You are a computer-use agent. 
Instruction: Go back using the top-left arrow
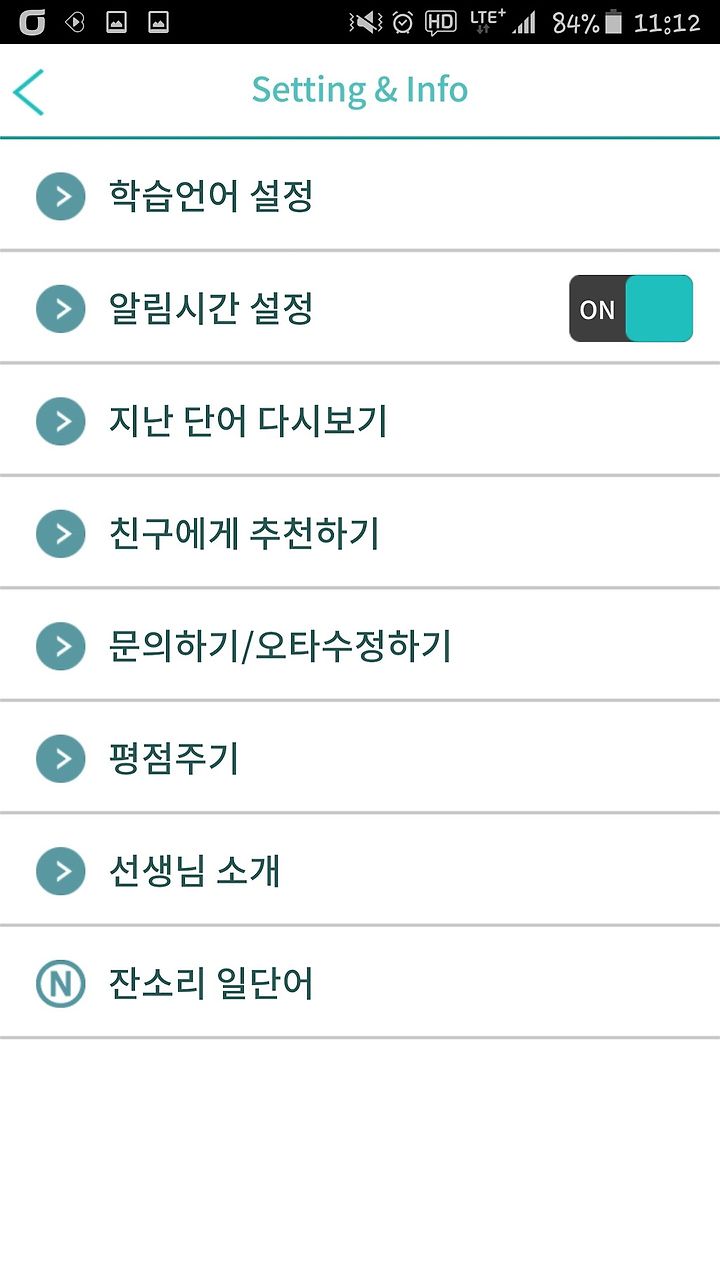(x=29, y=92)
